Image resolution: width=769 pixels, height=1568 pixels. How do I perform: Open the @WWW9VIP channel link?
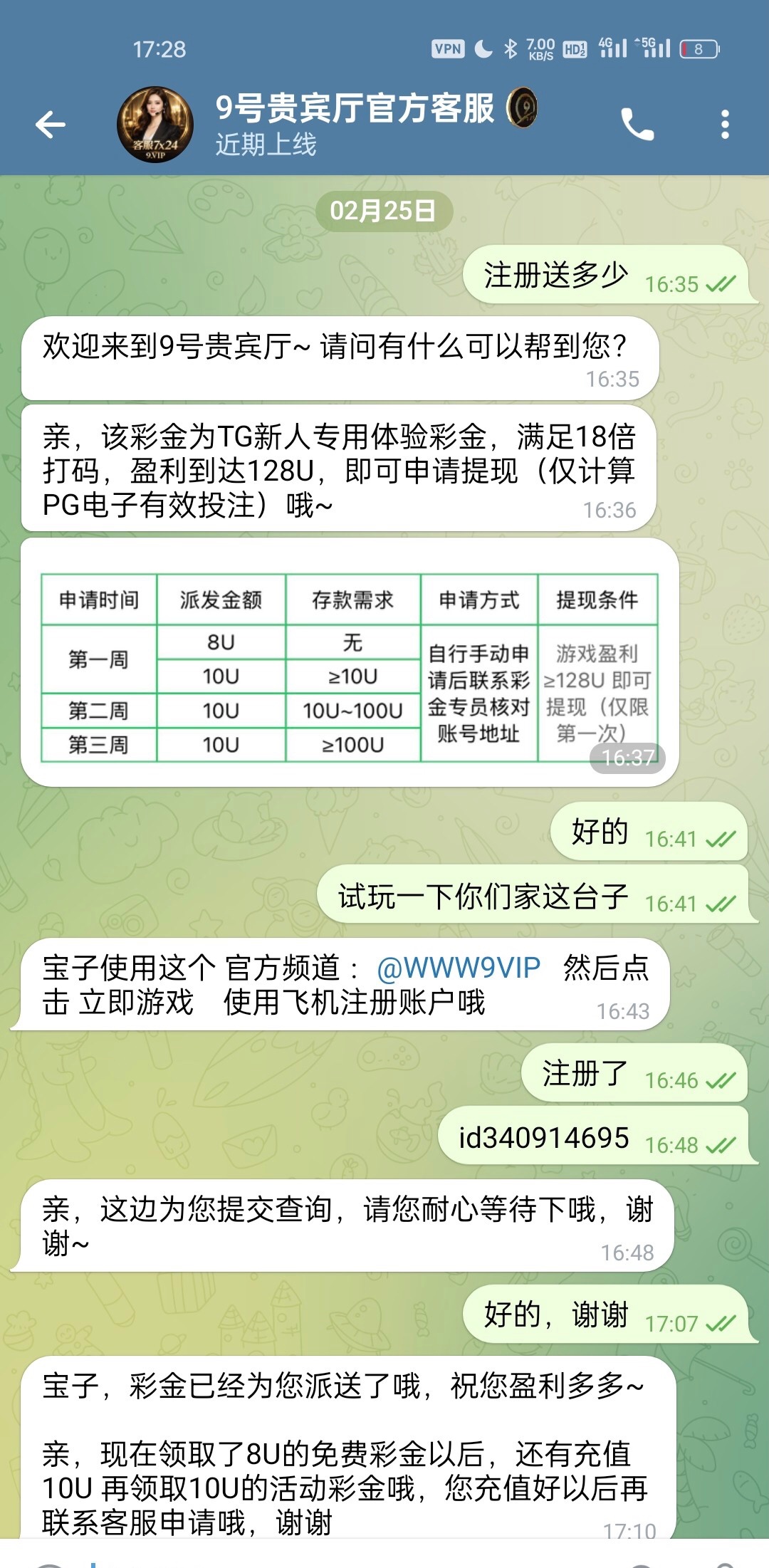tap(458, 968)
